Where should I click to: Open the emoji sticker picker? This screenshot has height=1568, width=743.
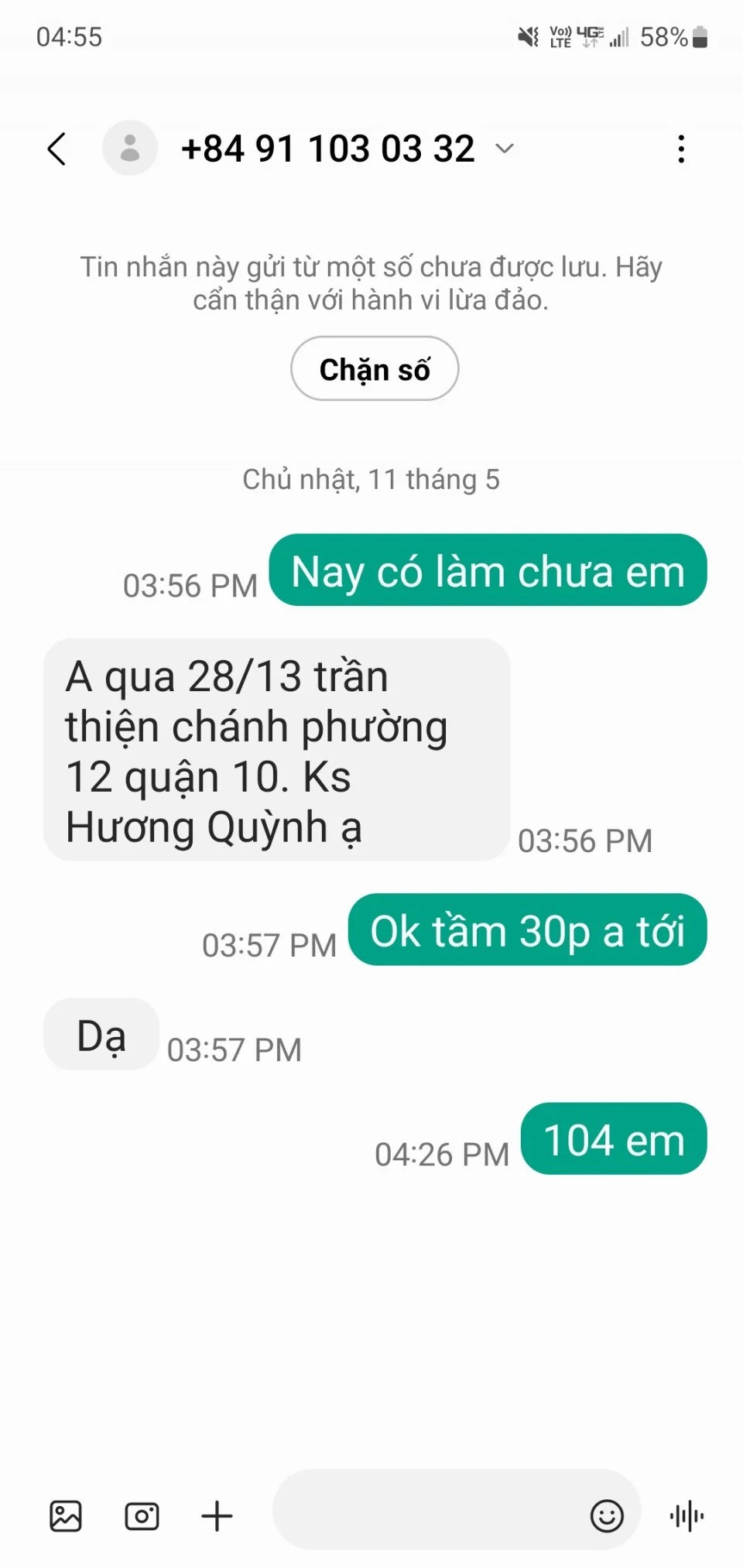tap(607, 1515)
